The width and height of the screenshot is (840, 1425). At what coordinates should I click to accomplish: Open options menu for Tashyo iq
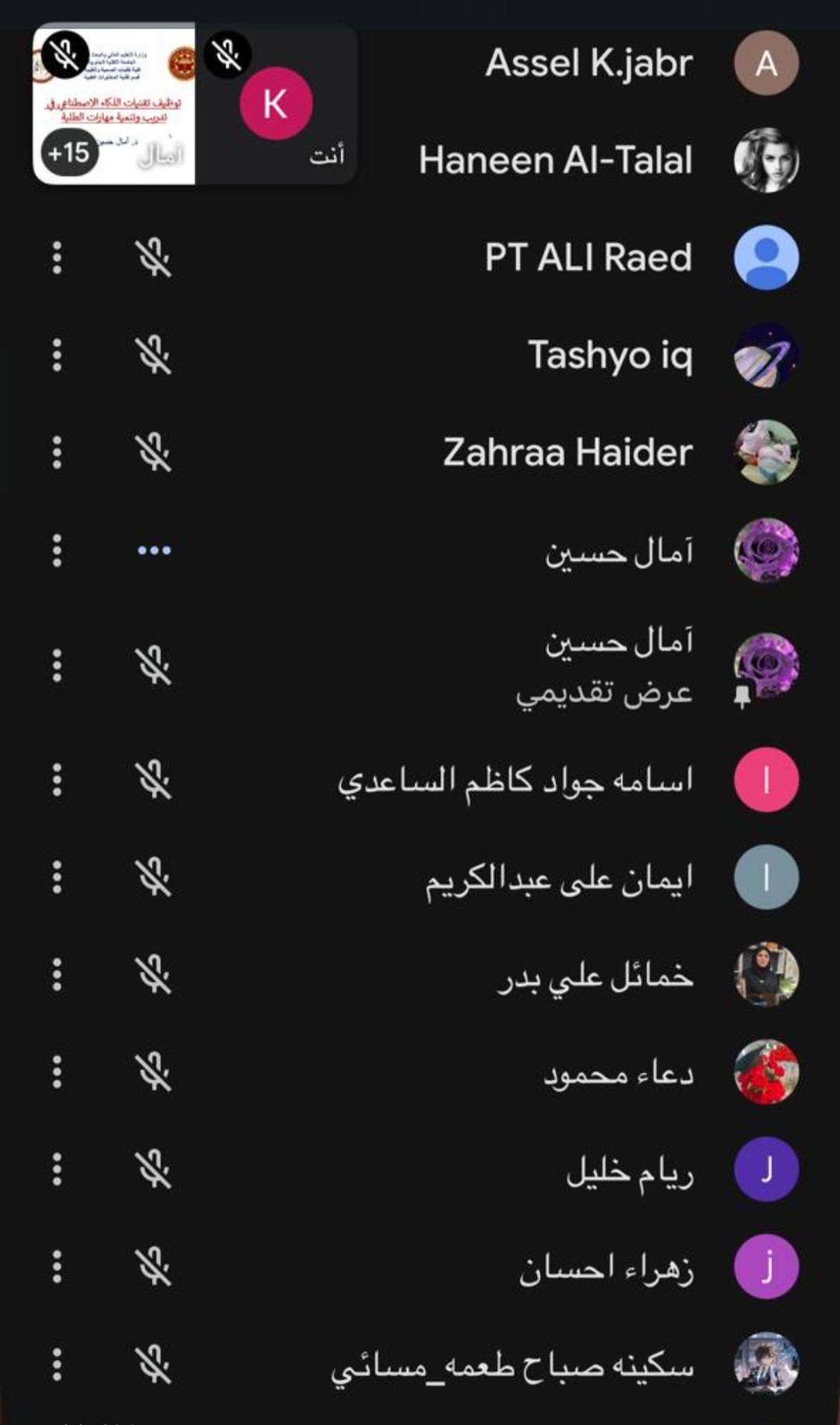pyautogui.click(x=57, y=355)
